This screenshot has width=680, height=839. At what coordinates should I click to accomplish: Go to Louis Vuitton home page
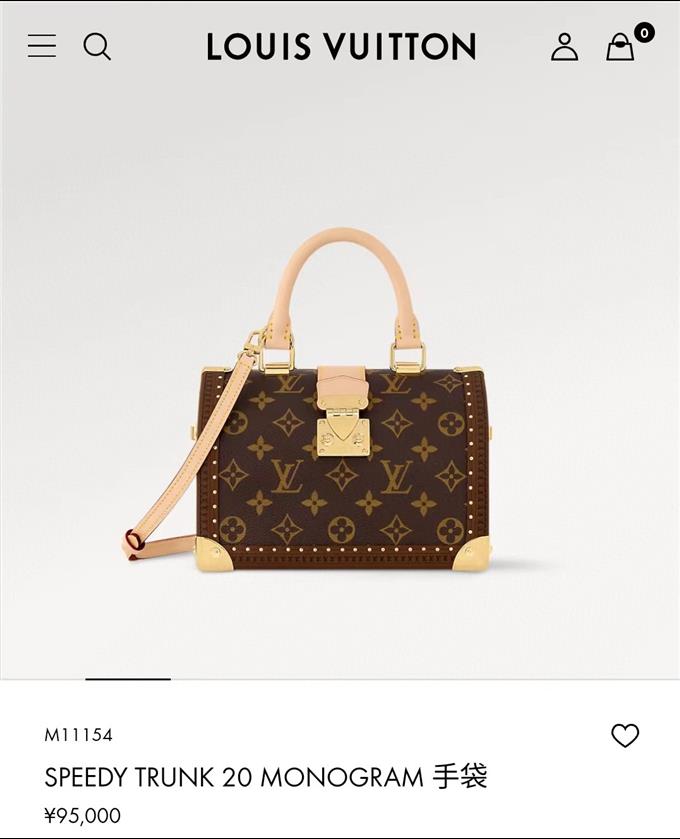pos(341,46)
